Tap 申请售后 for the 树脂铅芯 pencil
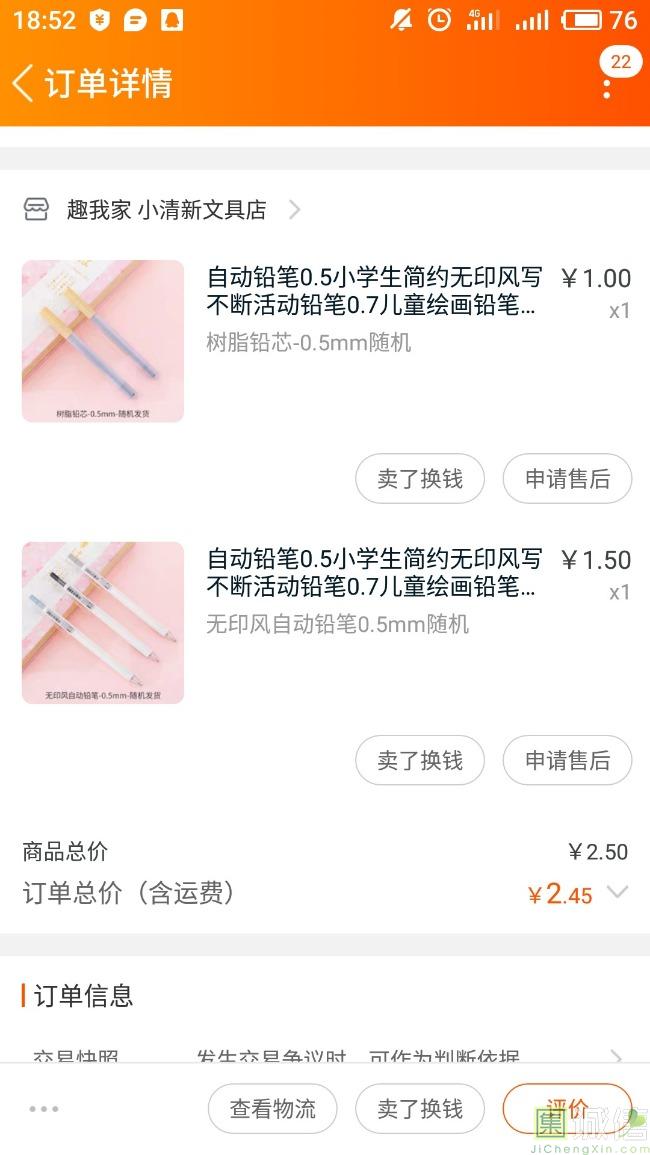 (567, 479)
